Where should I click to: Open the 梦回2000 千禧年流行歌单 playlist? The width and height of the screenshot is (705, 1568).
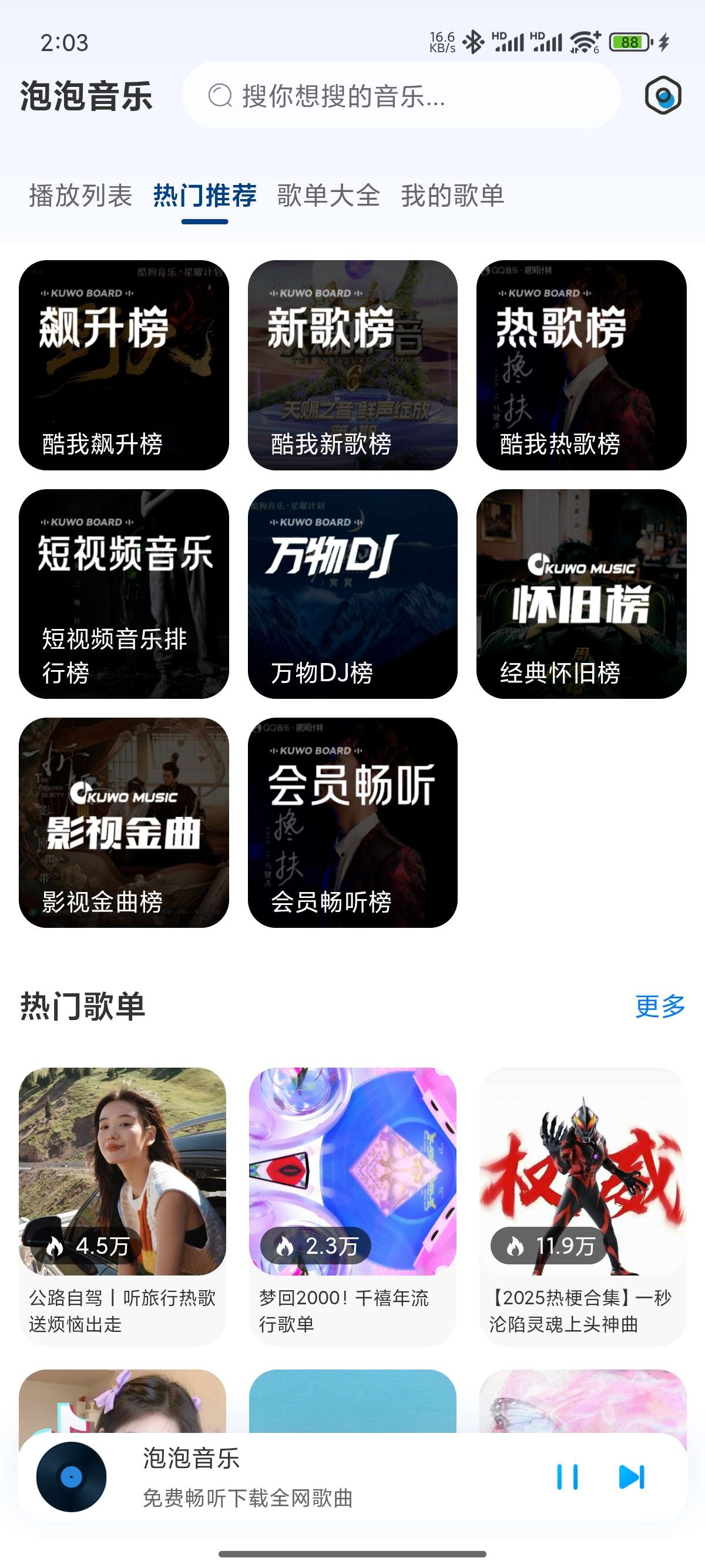click(x=352, y=1205)
